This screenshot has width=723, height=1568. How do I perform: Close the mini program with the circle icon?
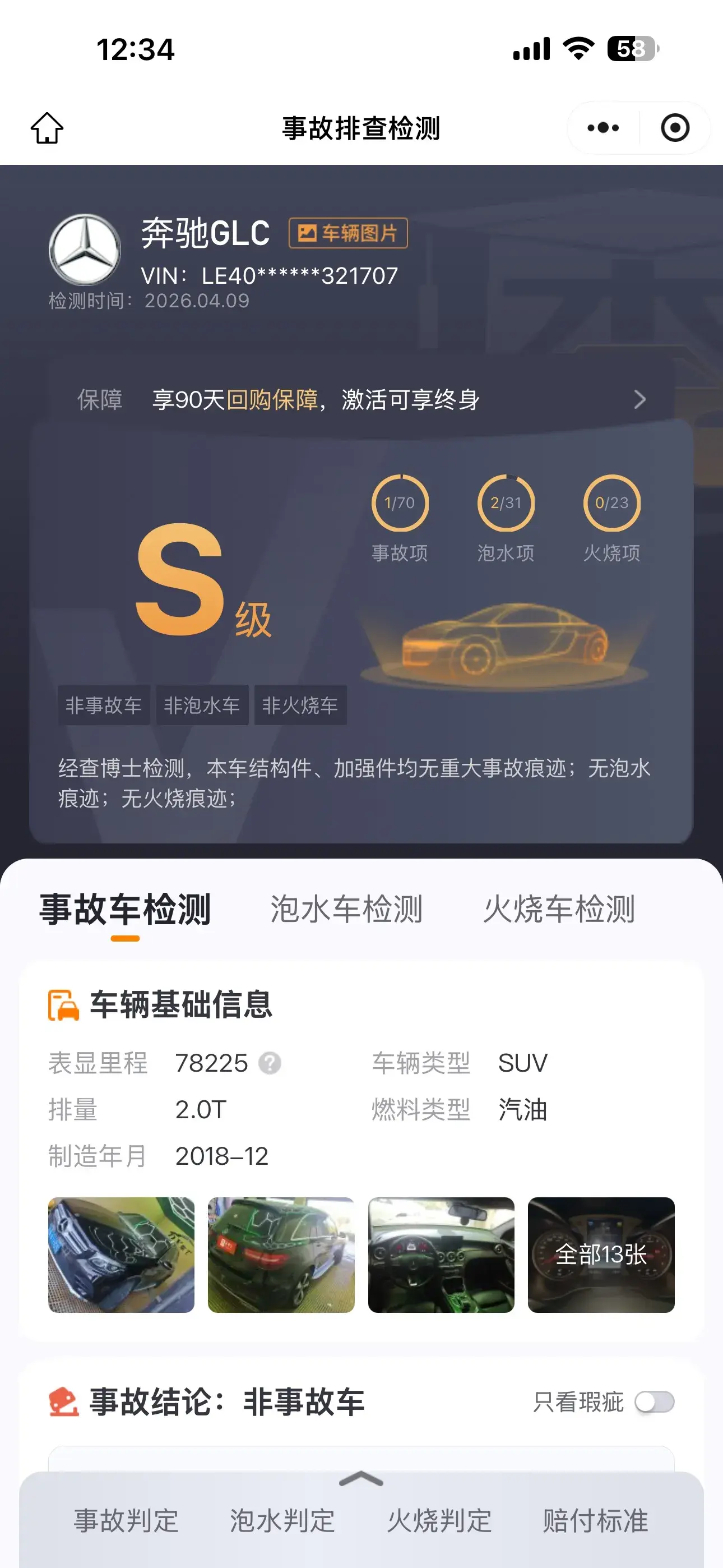pyautogui.click(x=675, y=128)
